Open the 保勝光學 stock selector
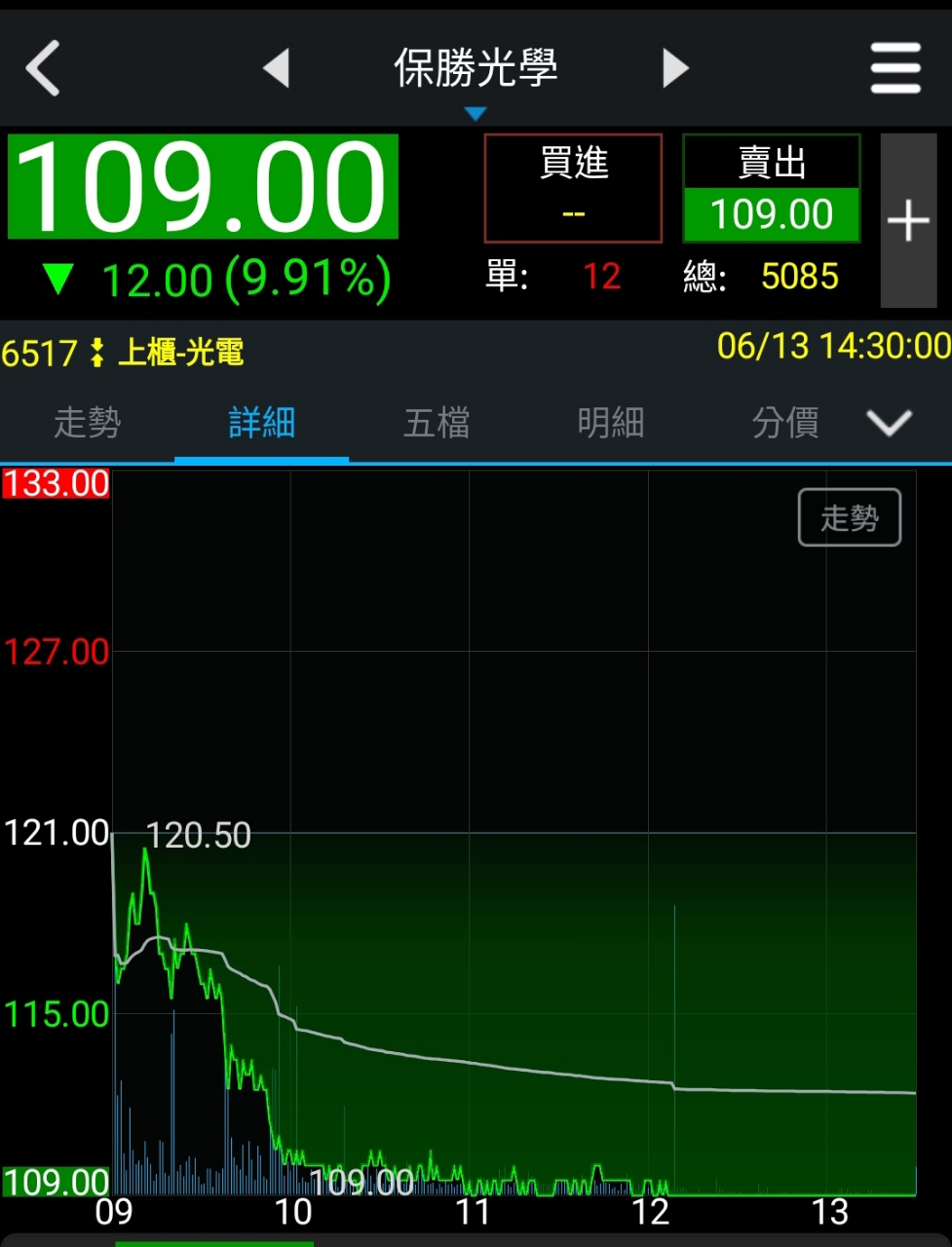 tap(476, 72)
